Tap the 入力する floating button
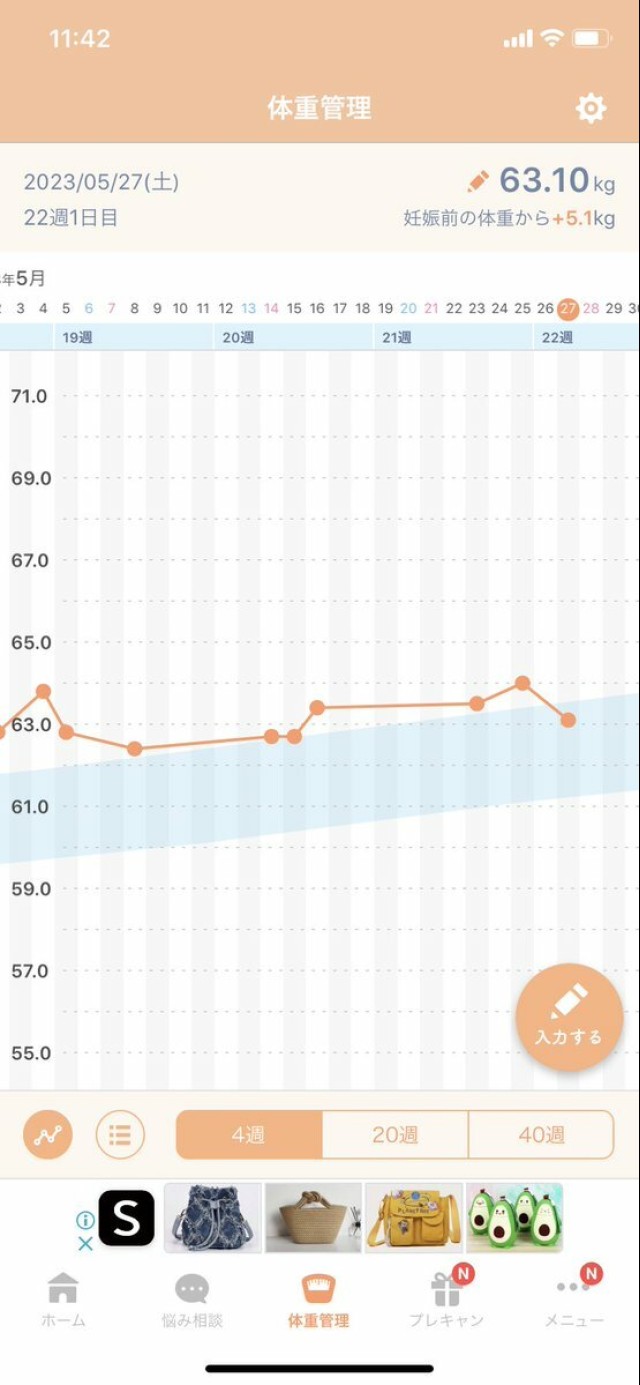The image size is (640, 1385). click(x=568, y=1016)
